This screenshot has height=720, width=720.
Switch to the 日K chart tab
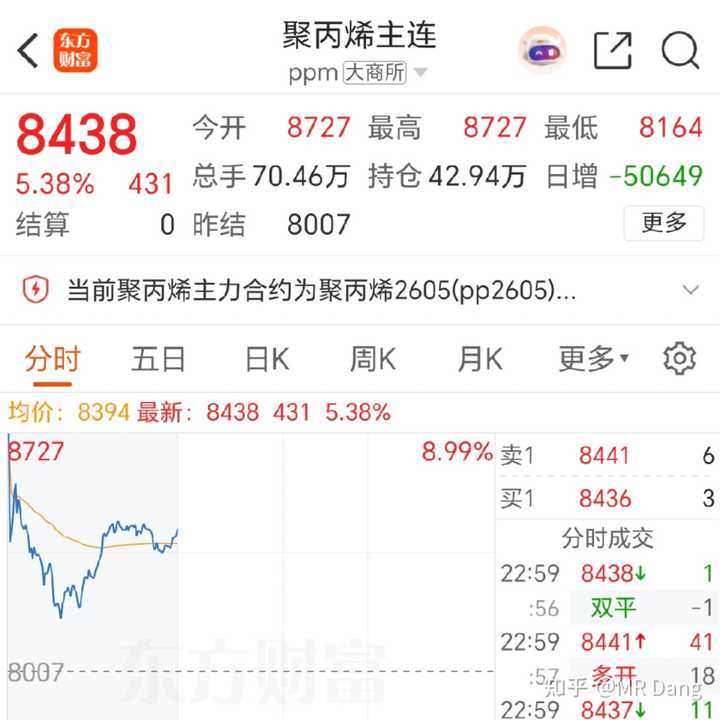267,358
